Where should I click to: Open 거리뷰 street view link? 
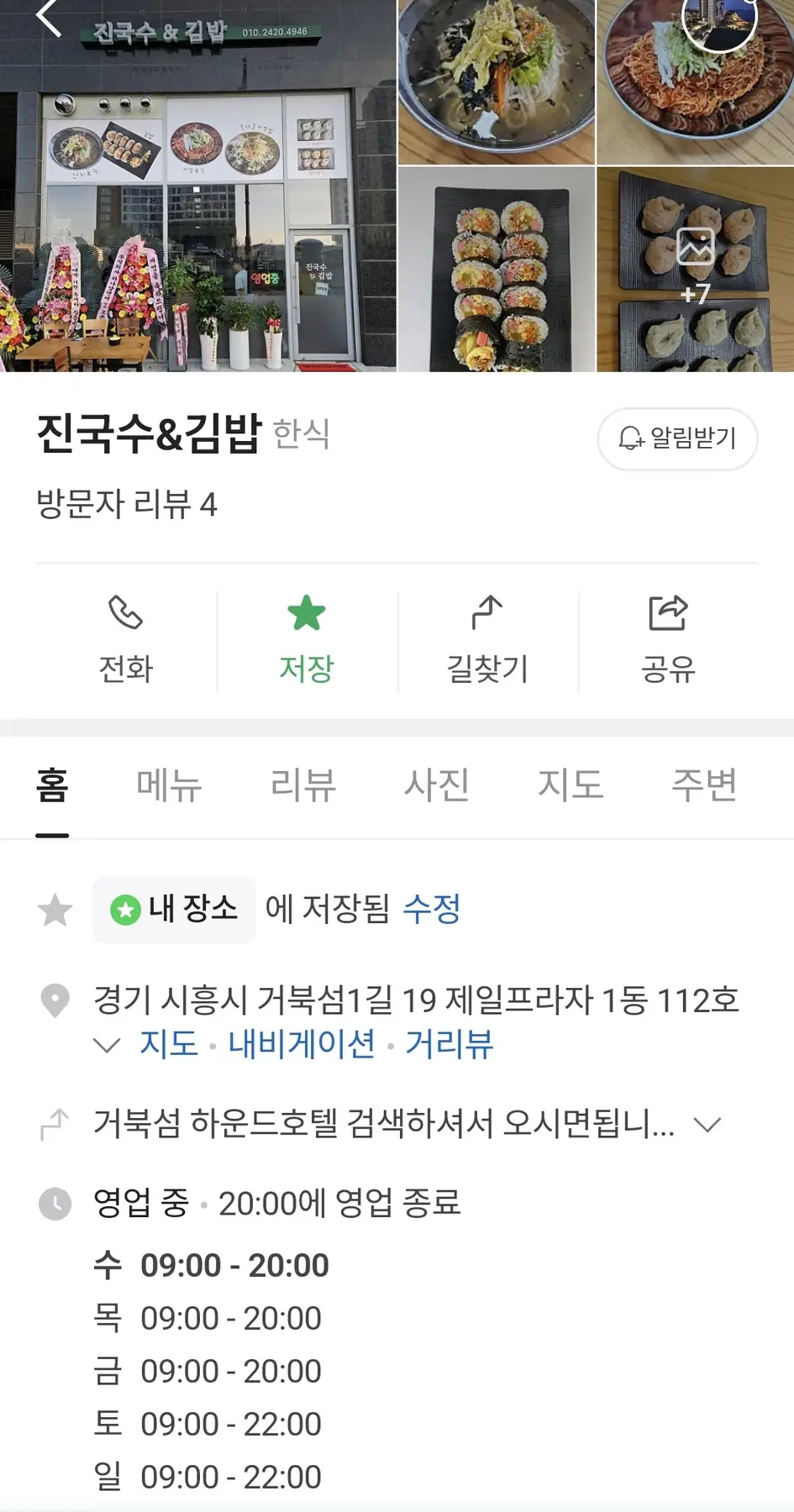(x=450, y=1044)
